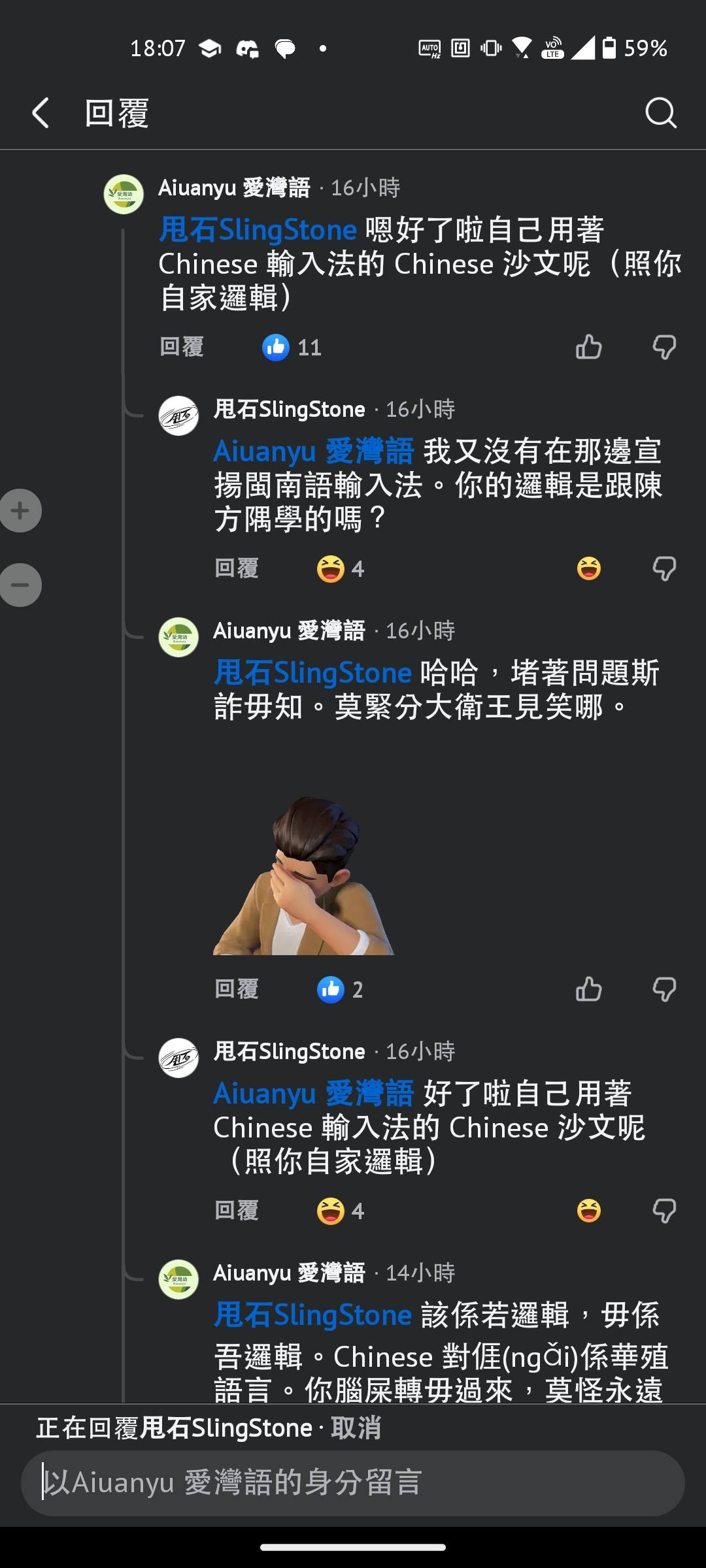Reply to 甩石SlingStone's comment about 閩南語輸入法
This screenshot has width=706, height=1568.
coord(237,568)
